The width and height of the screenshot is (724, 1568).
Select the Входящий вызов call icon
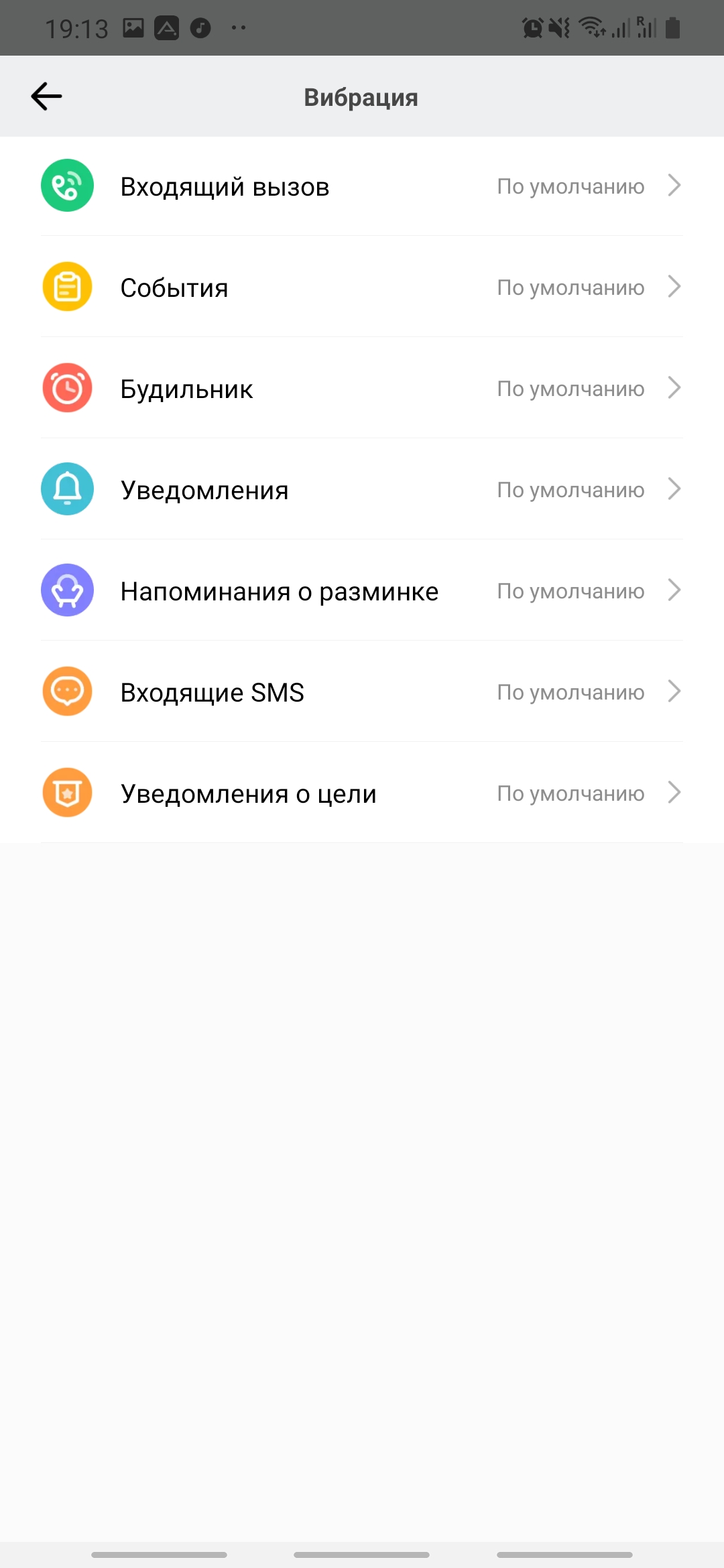(67, 186)
